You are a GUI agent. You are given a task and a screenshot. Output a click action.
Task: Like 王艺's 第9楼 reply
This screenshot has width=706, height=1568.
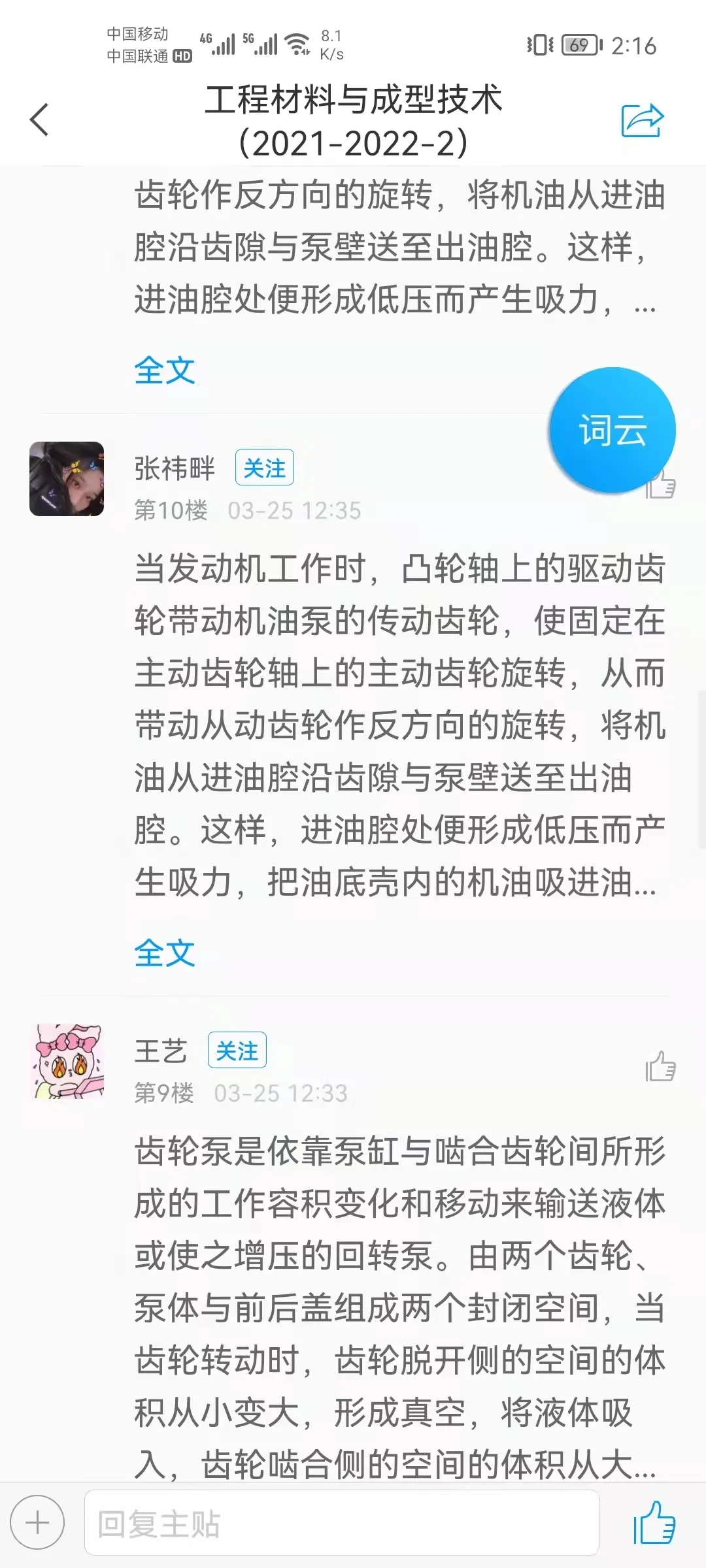660,1066
